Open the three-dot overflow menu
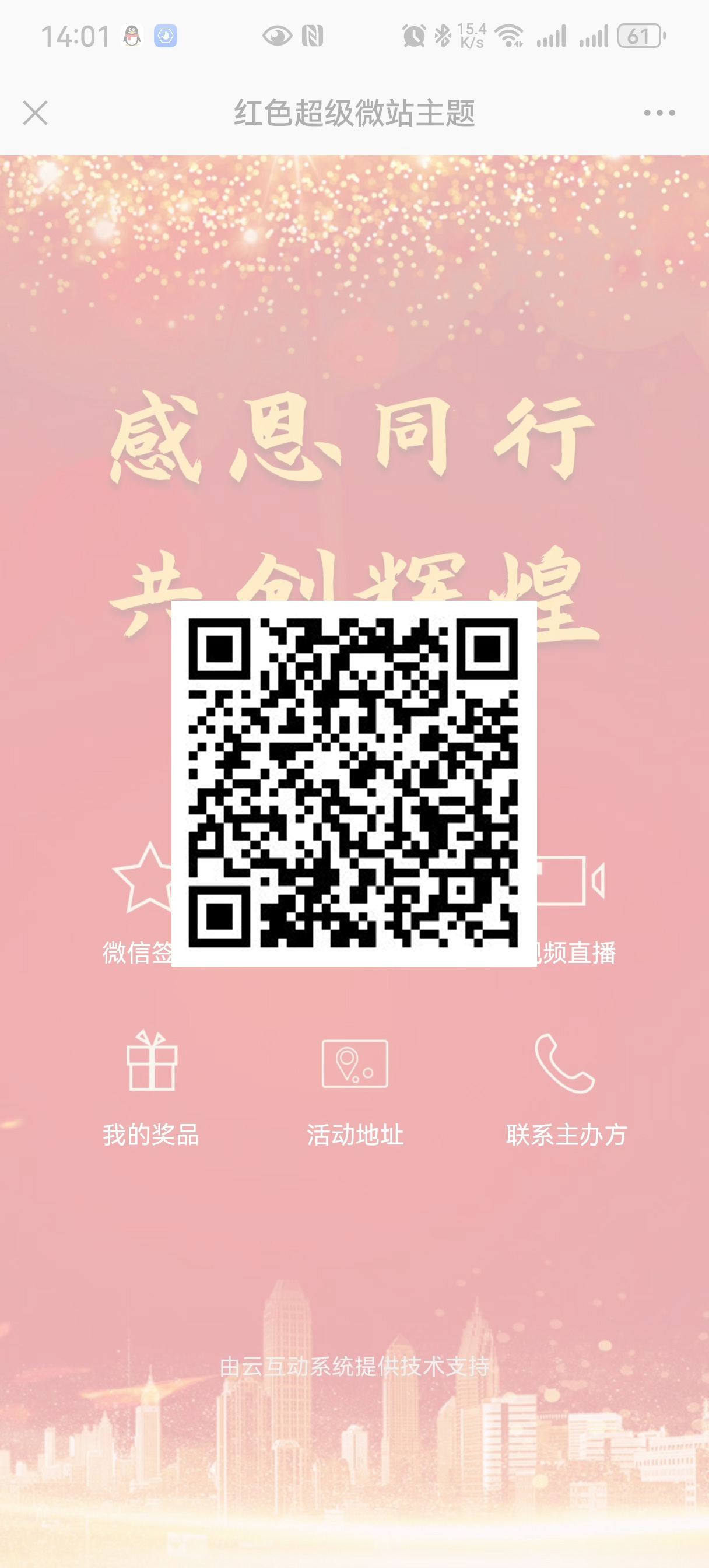 pos(659,113)
